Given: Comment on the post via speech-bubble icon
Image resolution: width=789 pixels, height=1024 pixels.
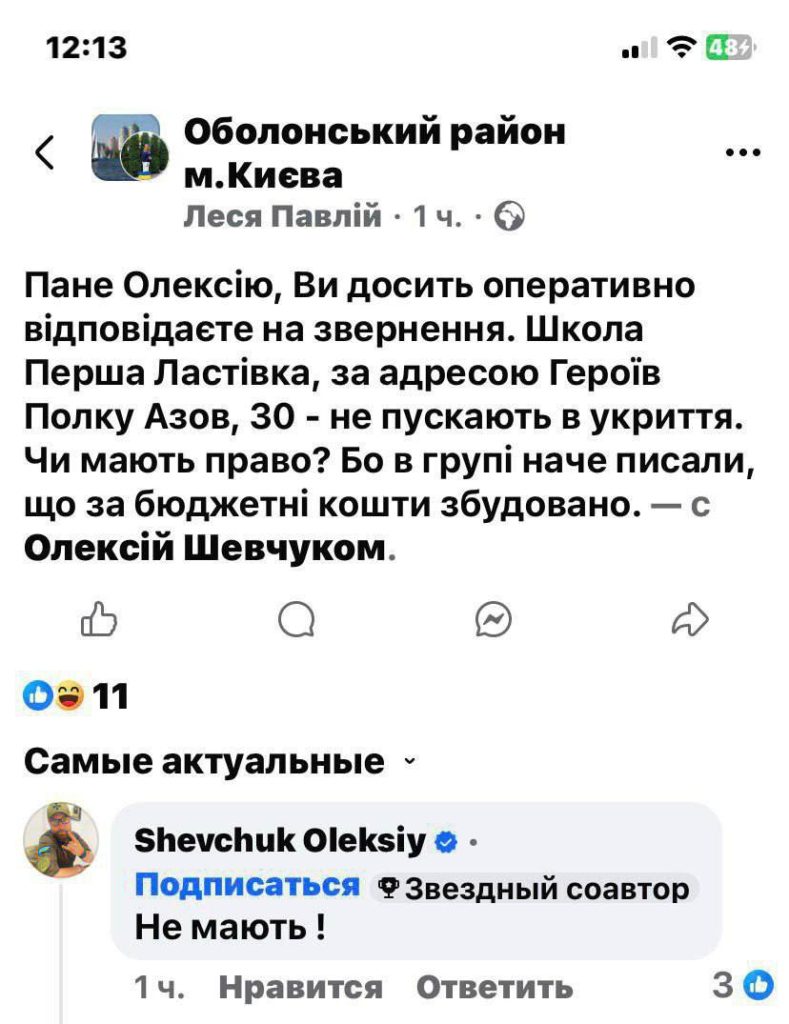Looking at the screenshot, I should click(x=295, y=621).
